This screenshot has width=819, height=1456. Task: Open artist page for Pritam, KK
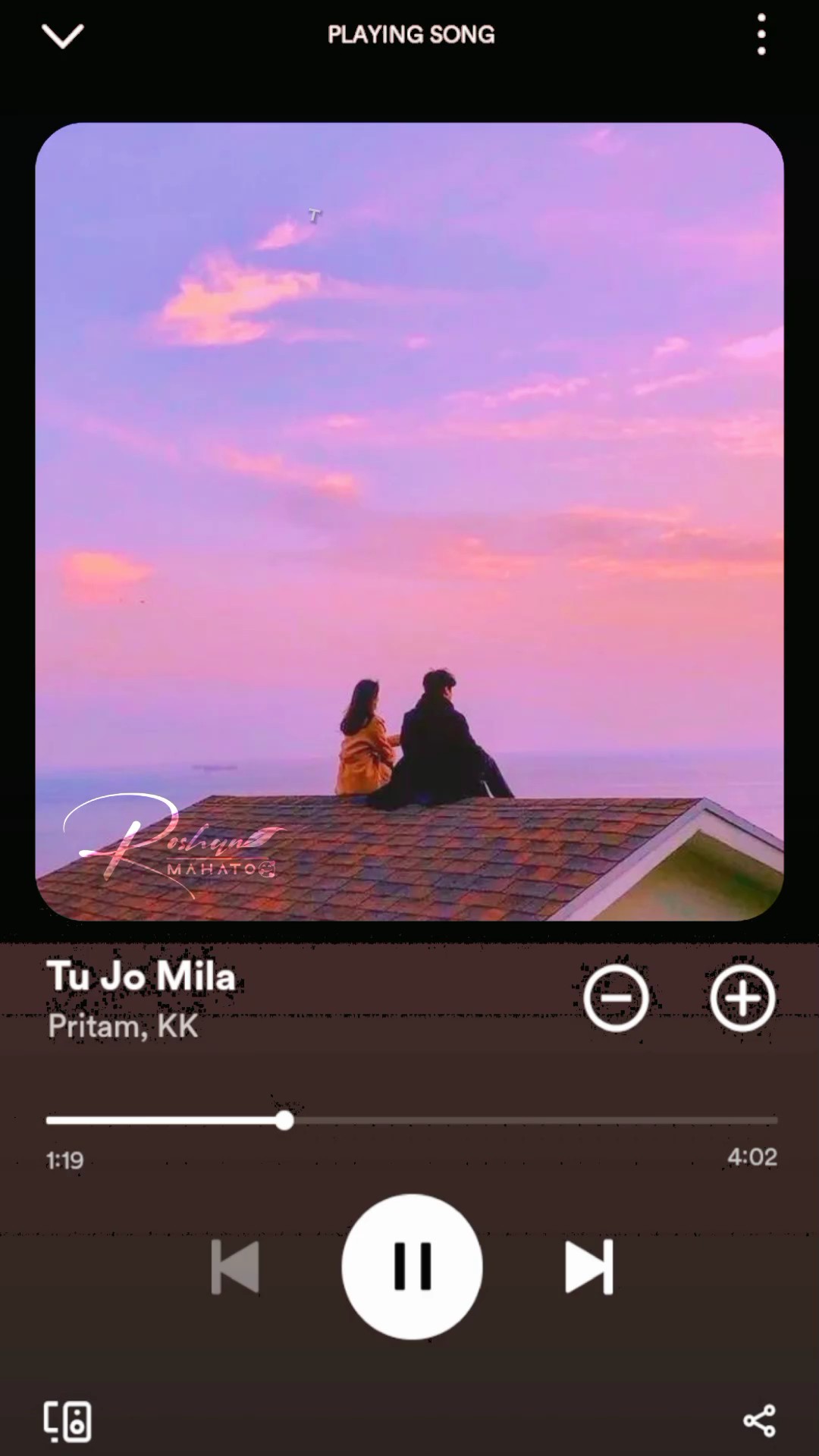coord(122,1028)
